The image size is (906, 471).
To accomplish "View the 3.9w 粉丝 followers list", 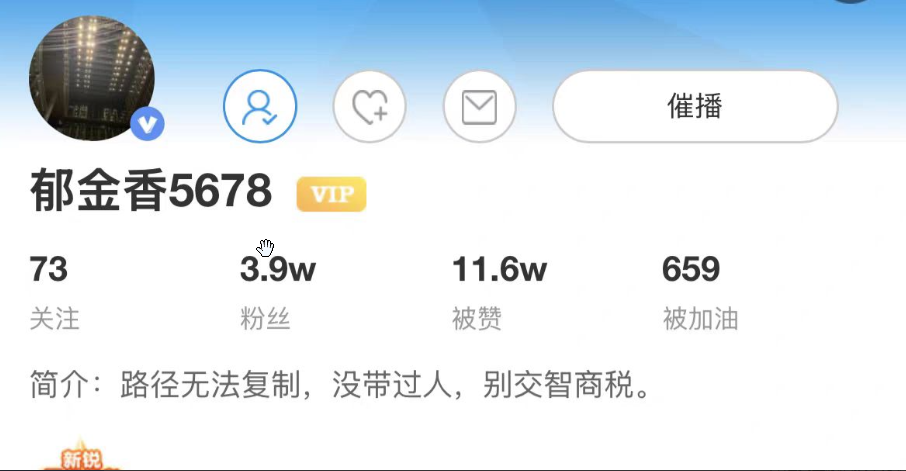I will pos(275,292).
